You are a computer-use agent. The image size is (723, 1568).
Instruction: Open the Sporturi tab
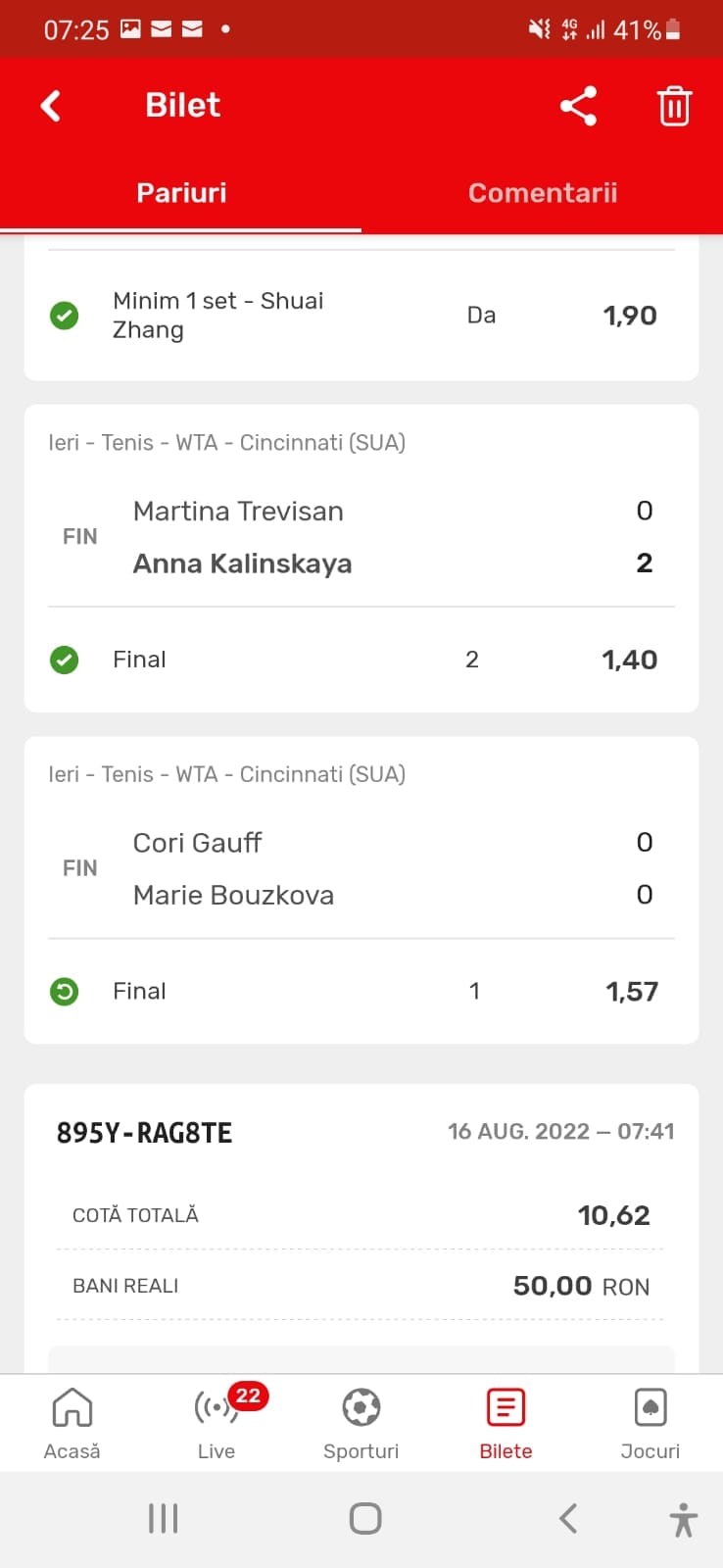361,1423
